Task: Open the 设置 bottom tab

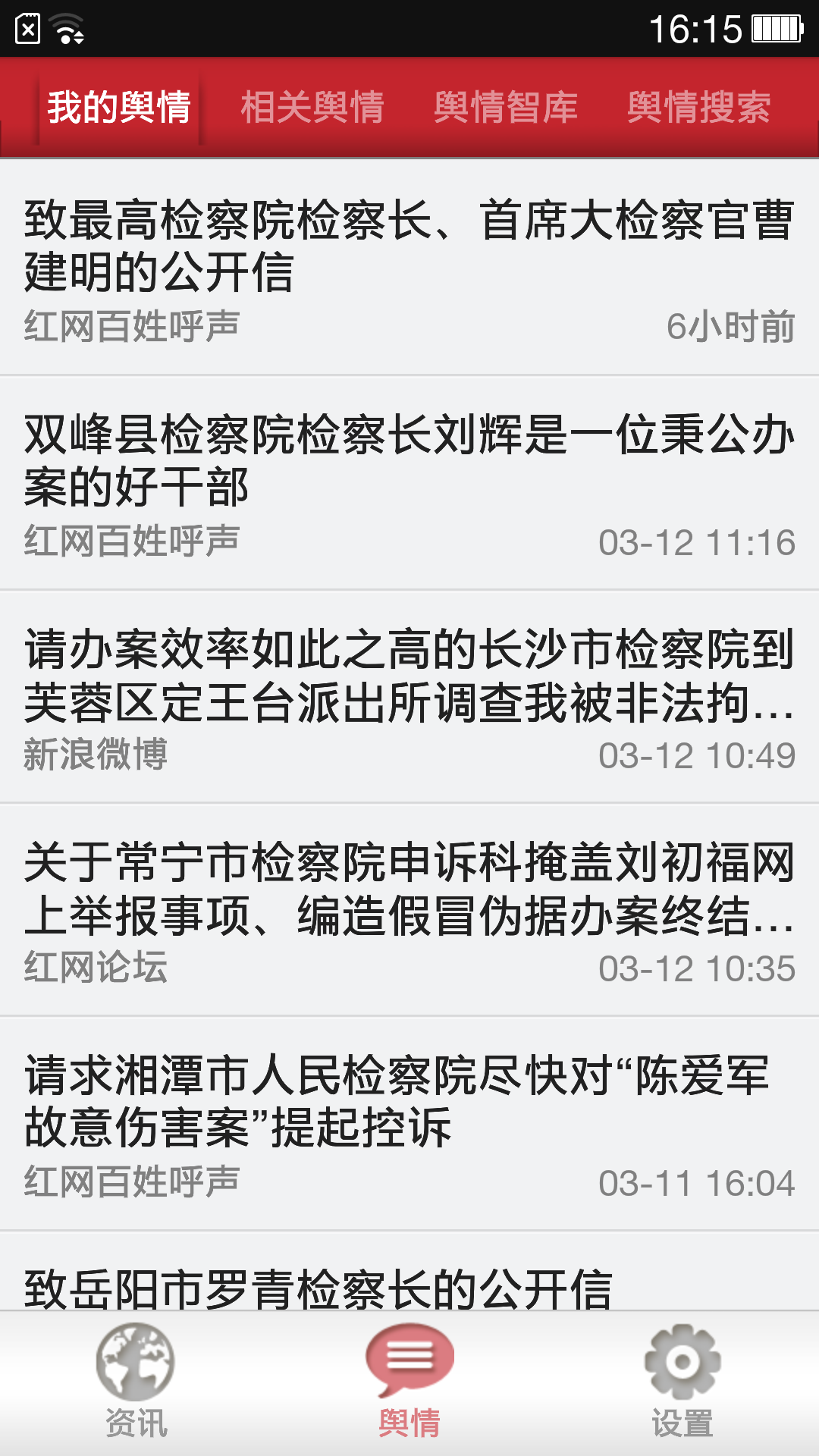Action: 682,1382
